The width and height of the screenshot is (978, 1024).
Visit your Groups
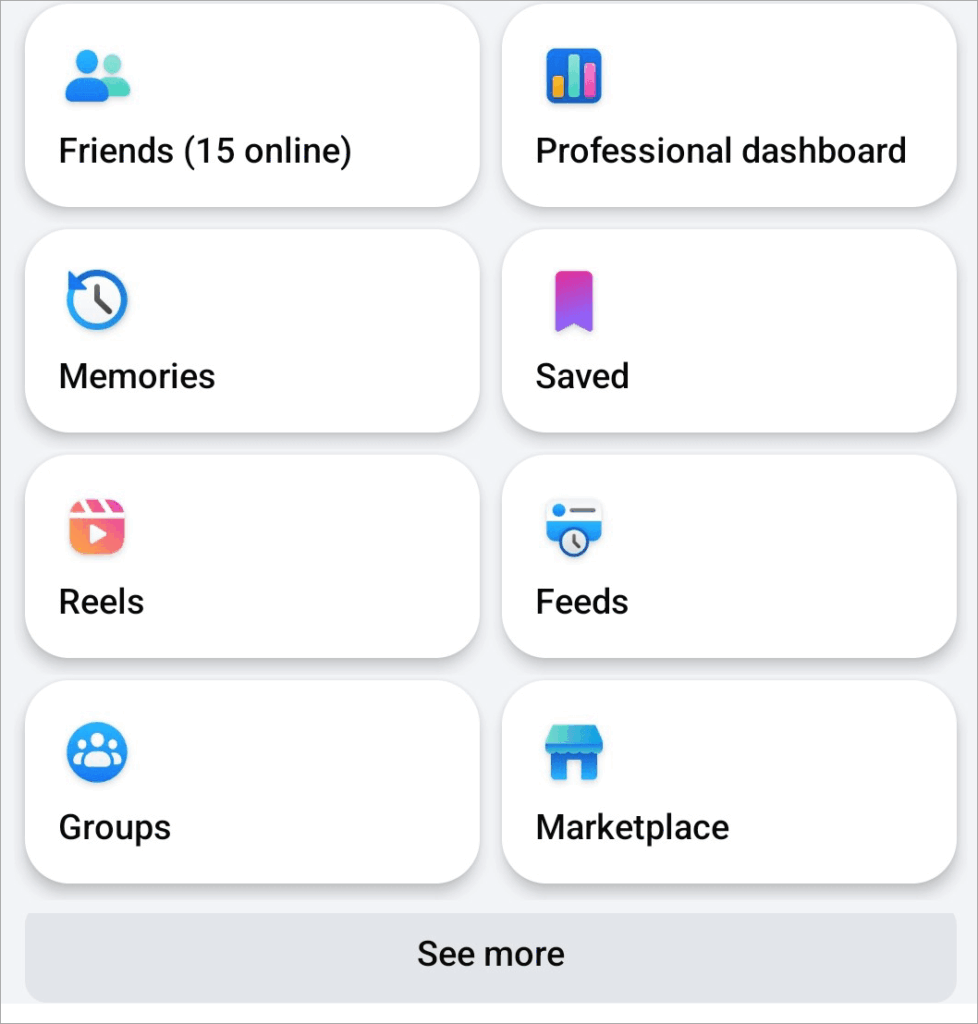pos(253,783)
